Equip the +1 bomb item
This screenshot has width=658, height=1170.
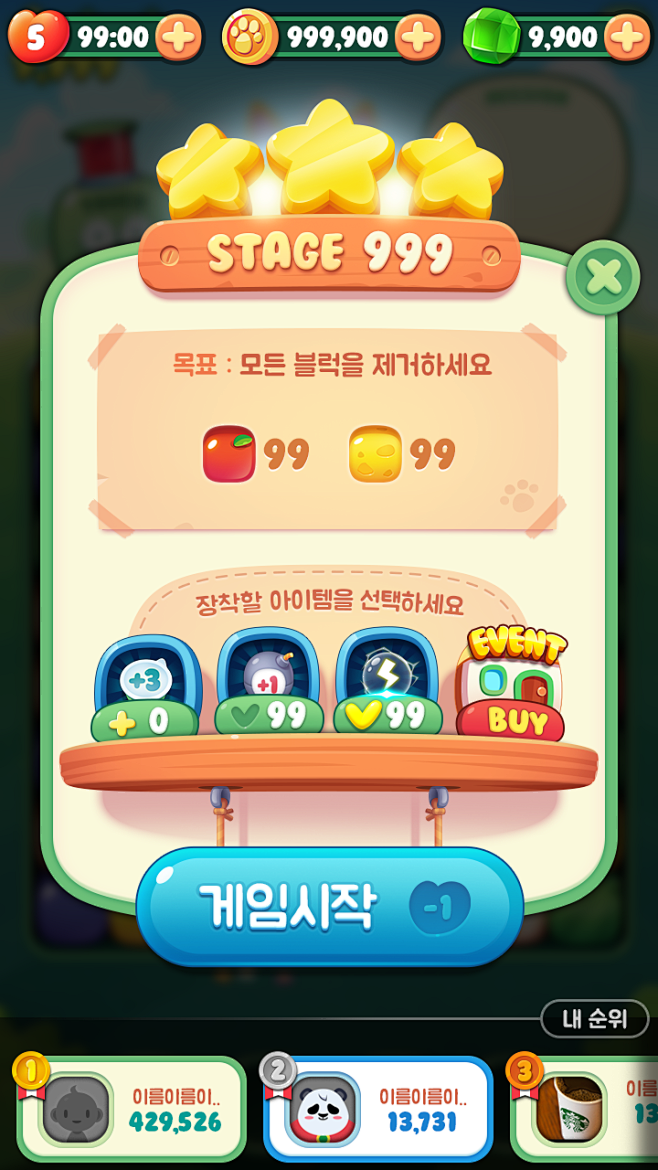269,683
